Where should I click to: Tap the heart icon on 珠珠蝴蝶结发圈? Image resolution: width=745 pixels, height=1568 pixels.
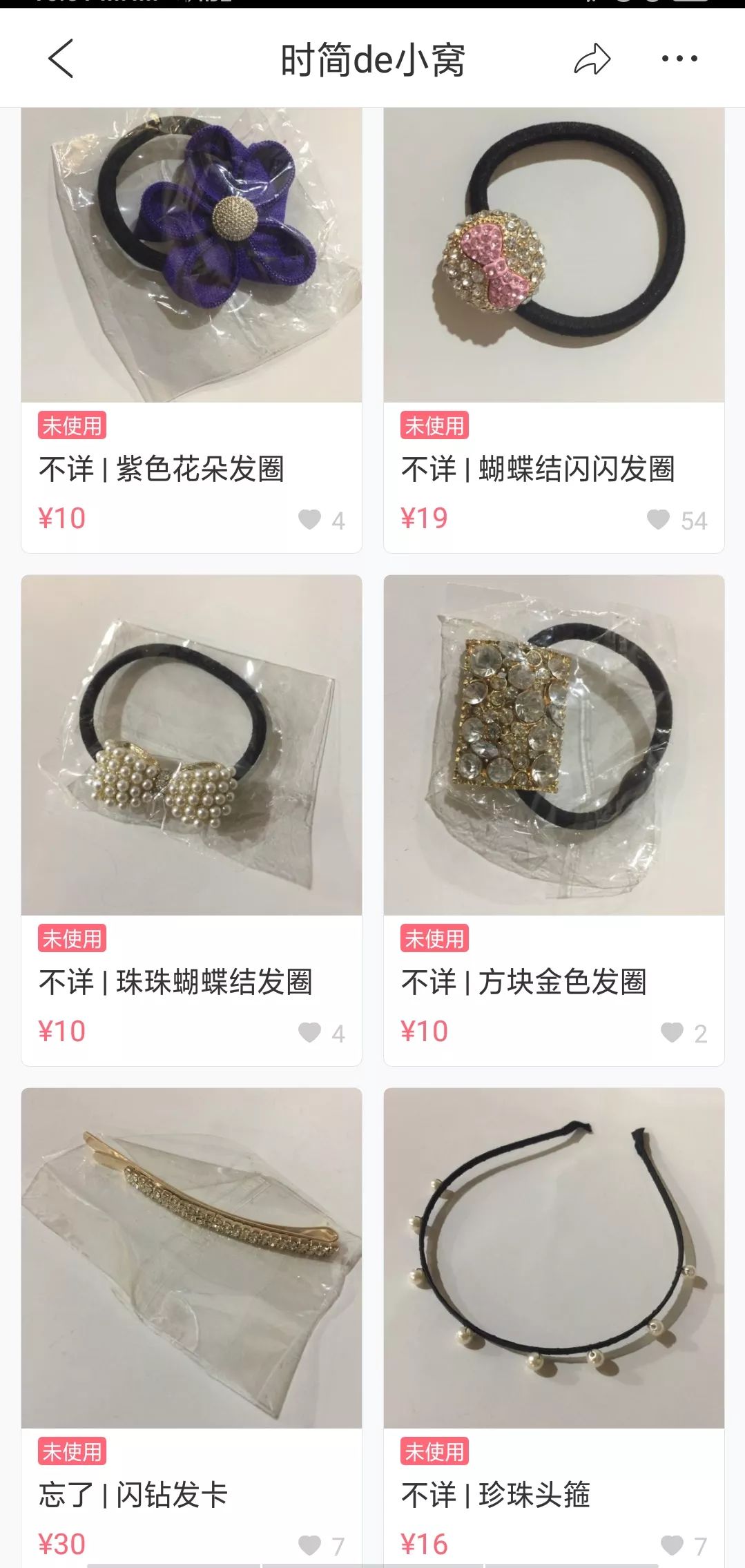coord(311,1033)
